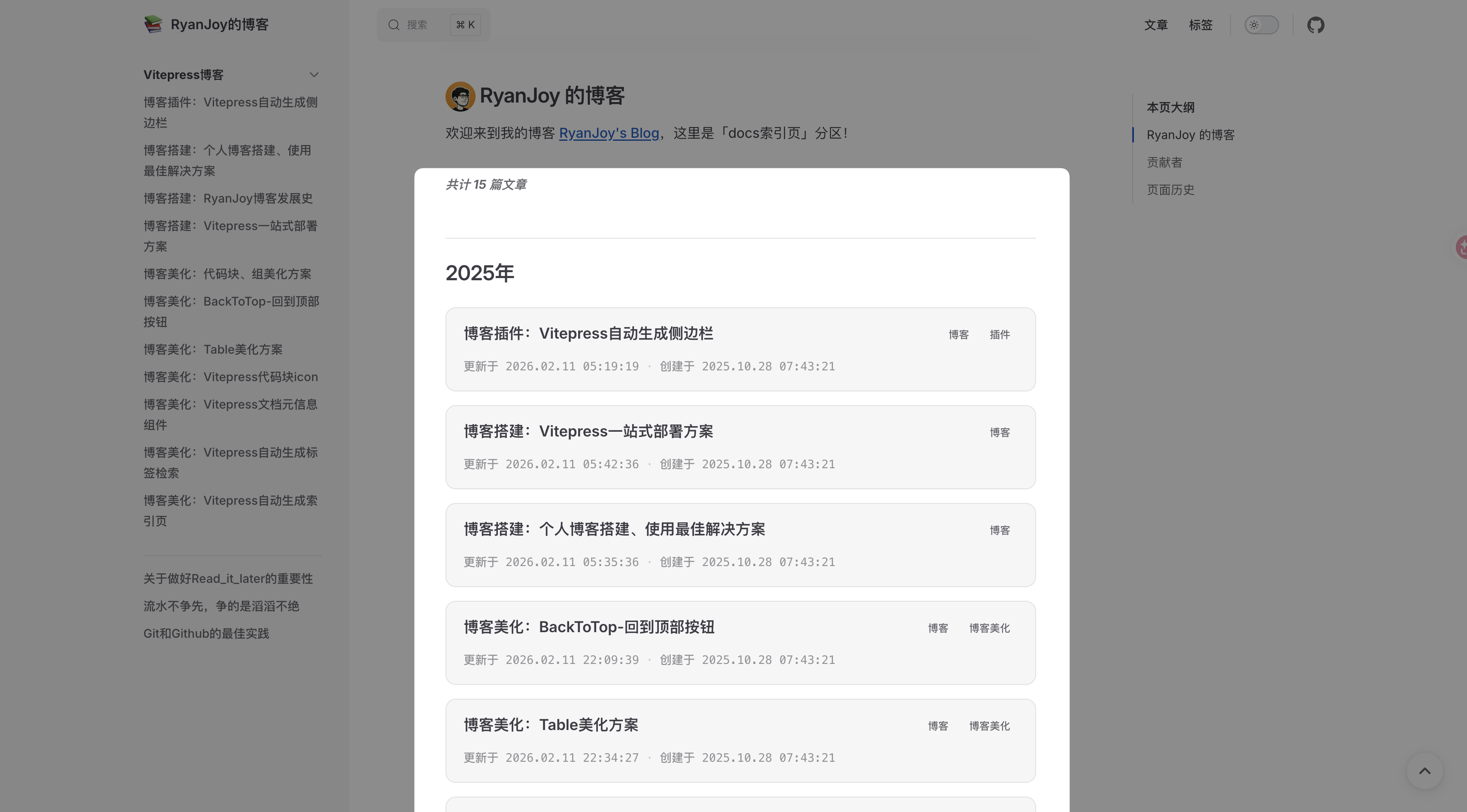Open the search box

(433, 25)
